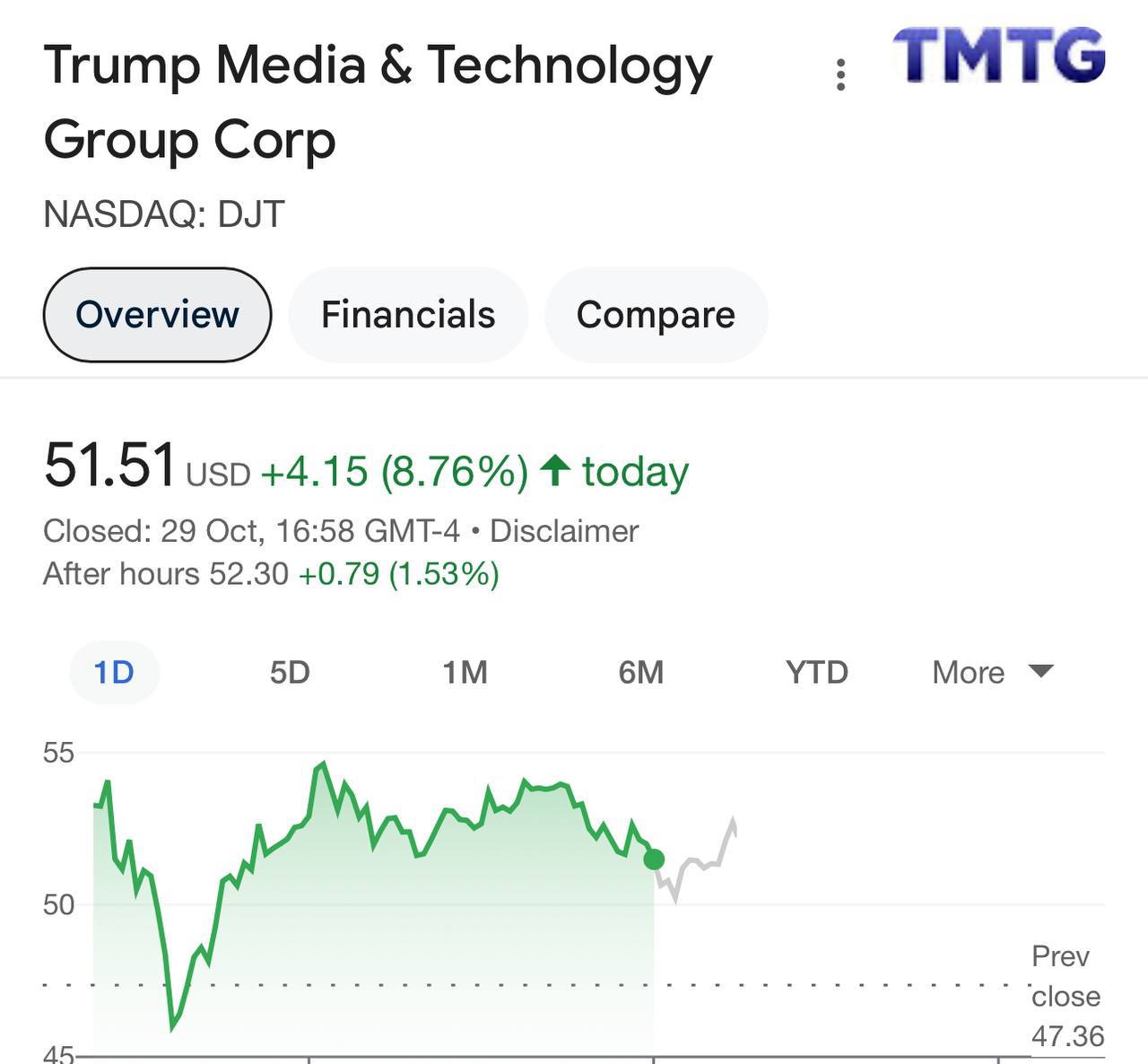Select the Overview tab
The width and height of the screenshot is (1148, 1064).
coord(157,315)
